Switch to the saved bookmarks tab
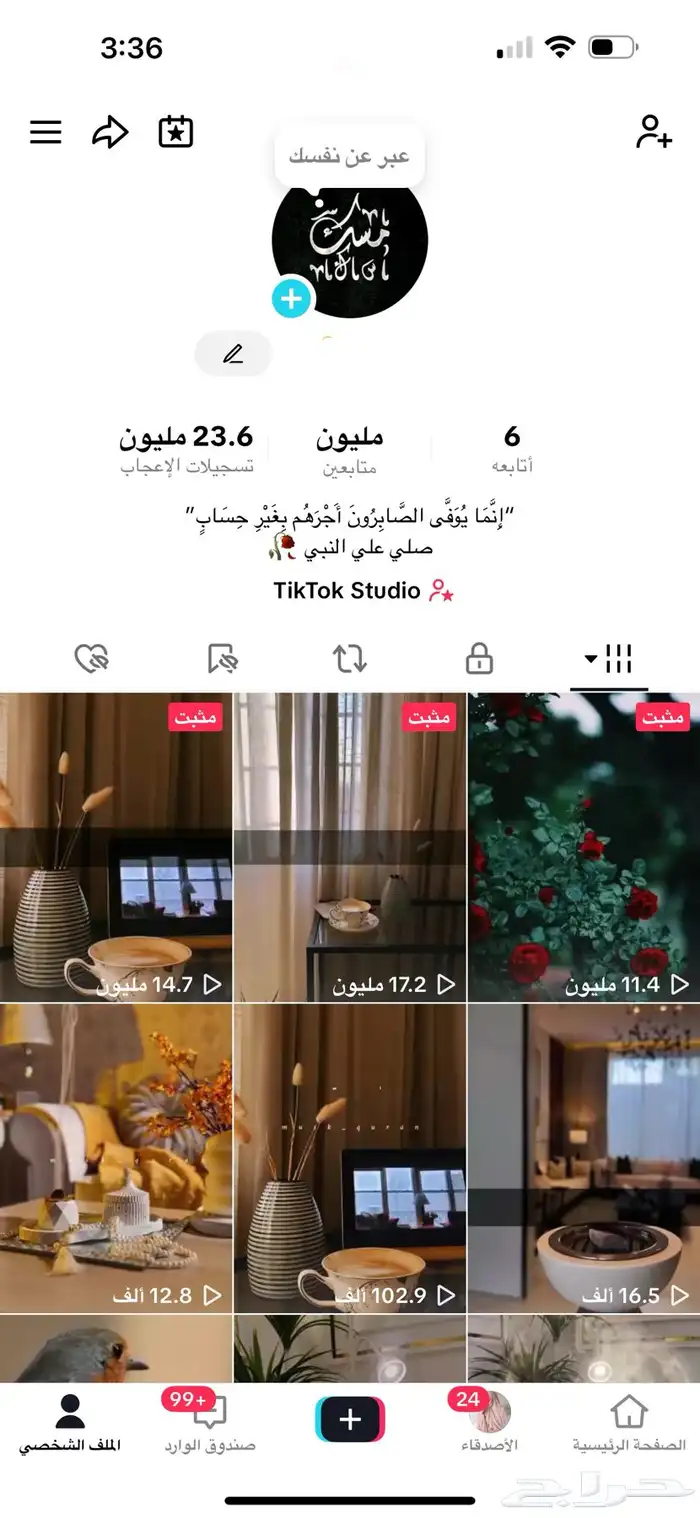This screenshot has height=1518, width=700. pos(222,659)
